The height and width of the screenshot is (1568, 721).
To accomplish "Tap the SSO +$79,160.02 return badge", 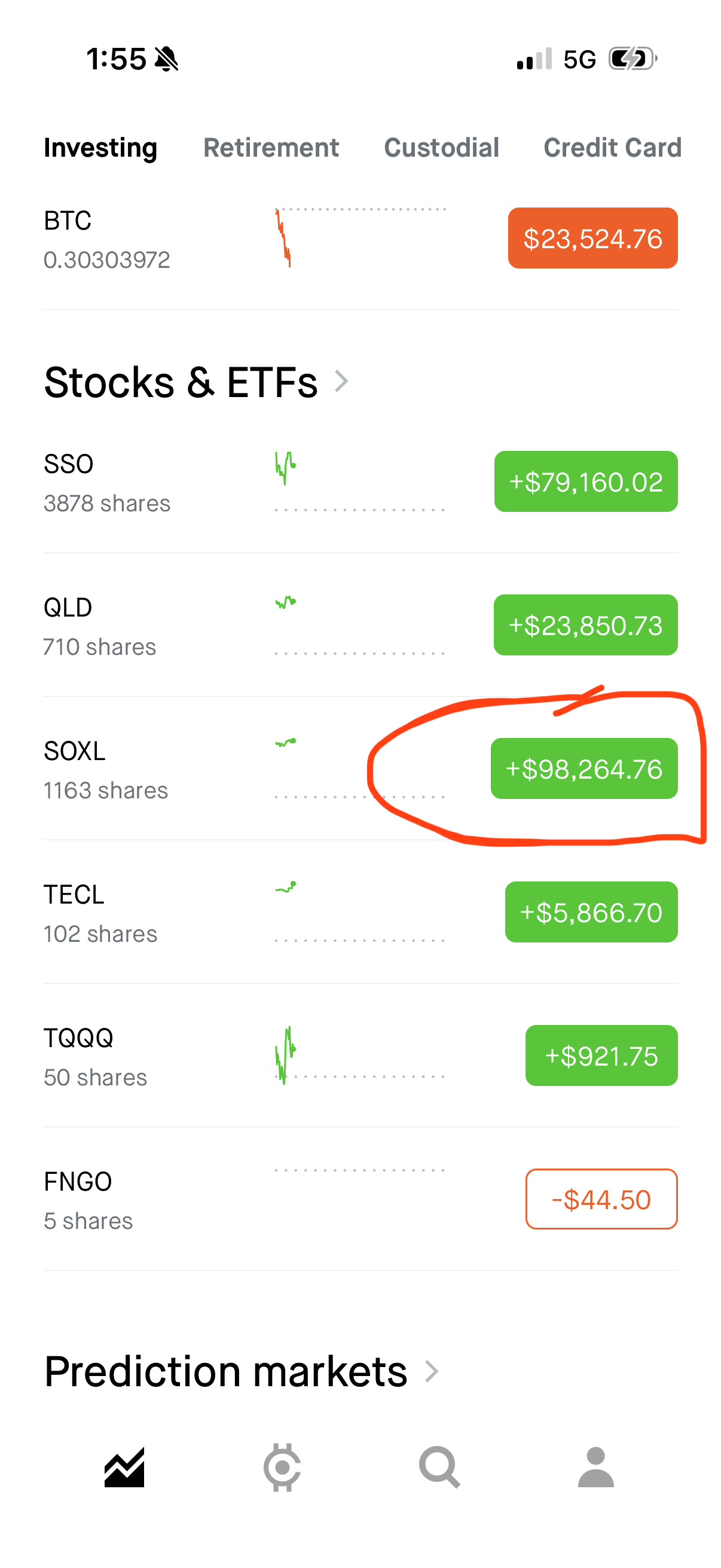I will tap(585, 481).
